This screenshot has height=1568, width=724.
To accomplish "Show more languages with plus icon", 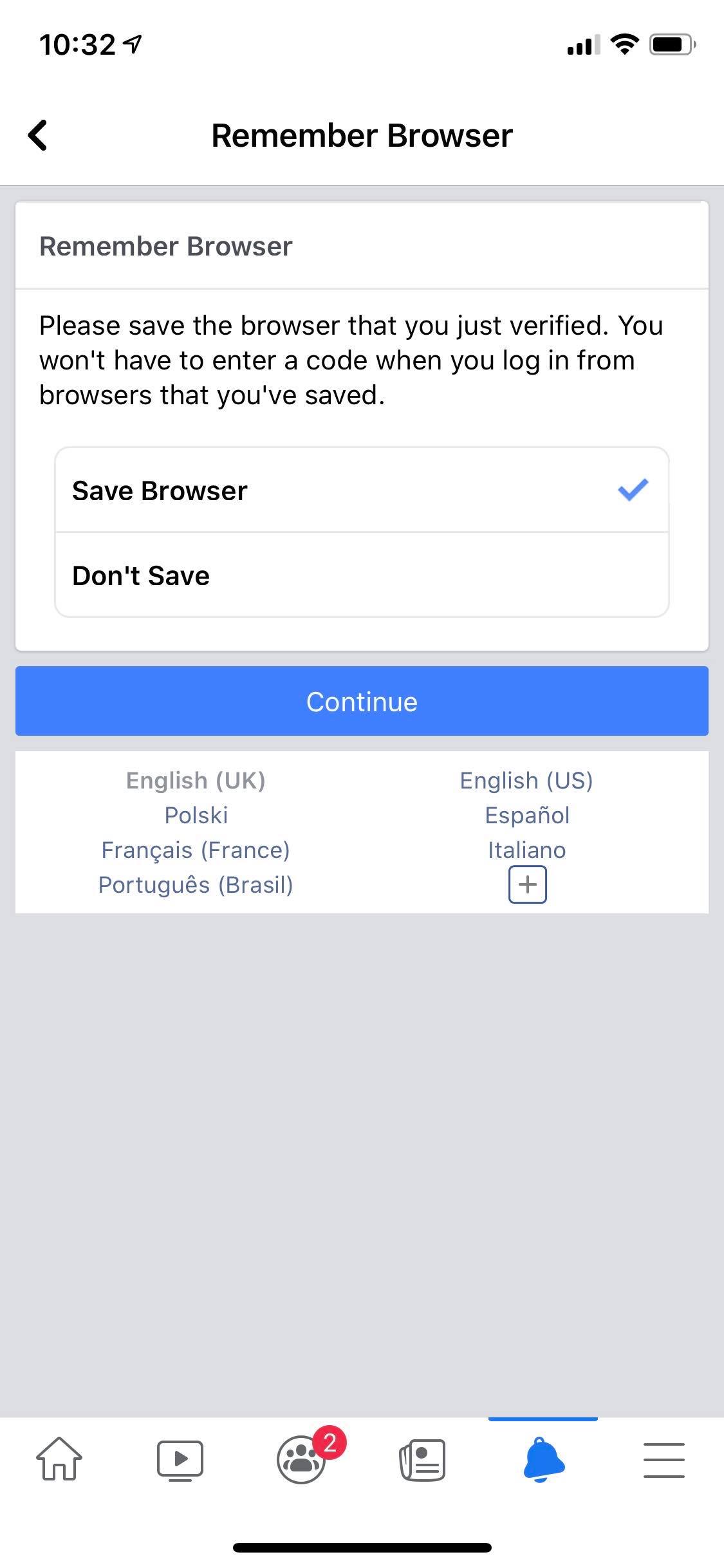I will pos(527,884).
